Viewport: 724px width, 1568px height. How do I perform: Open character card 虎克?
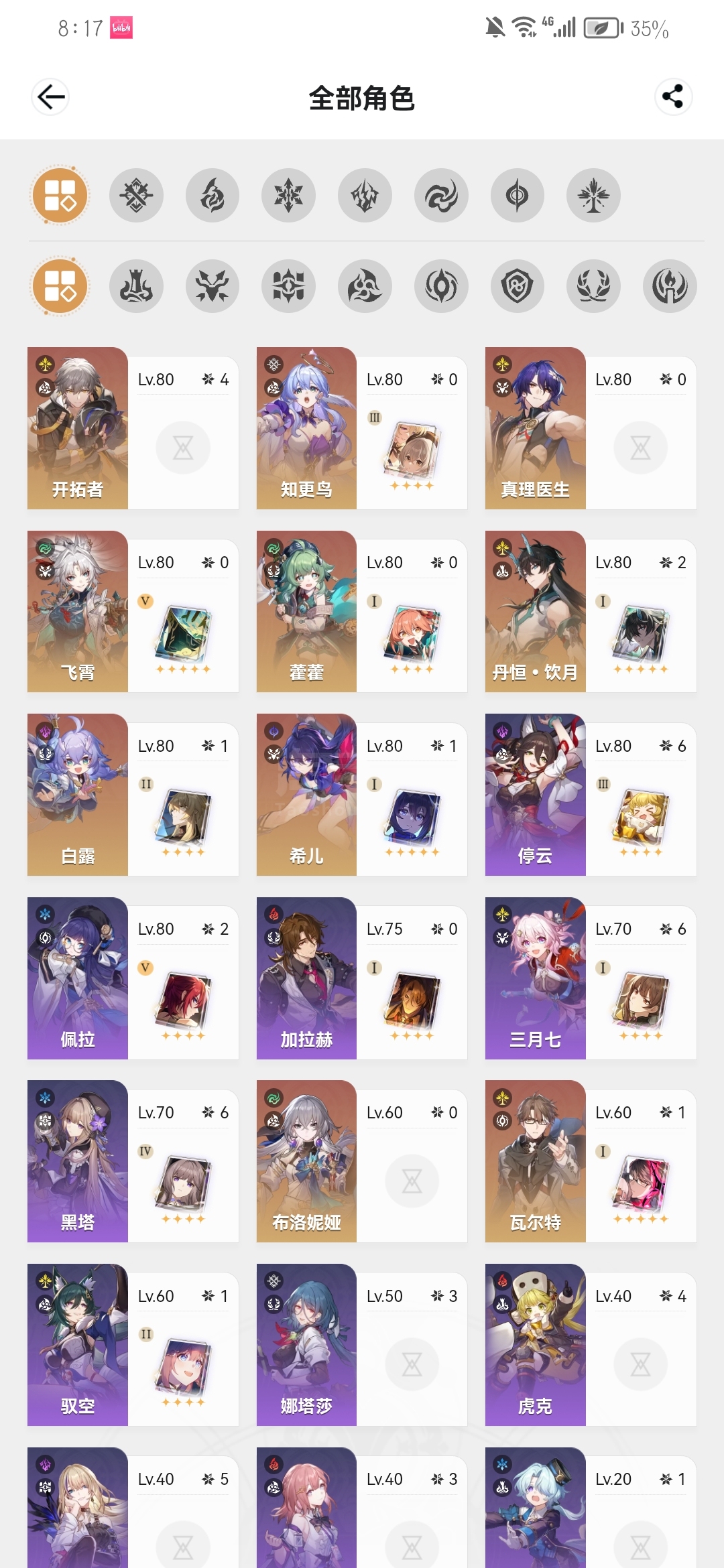click(591, 1345)
